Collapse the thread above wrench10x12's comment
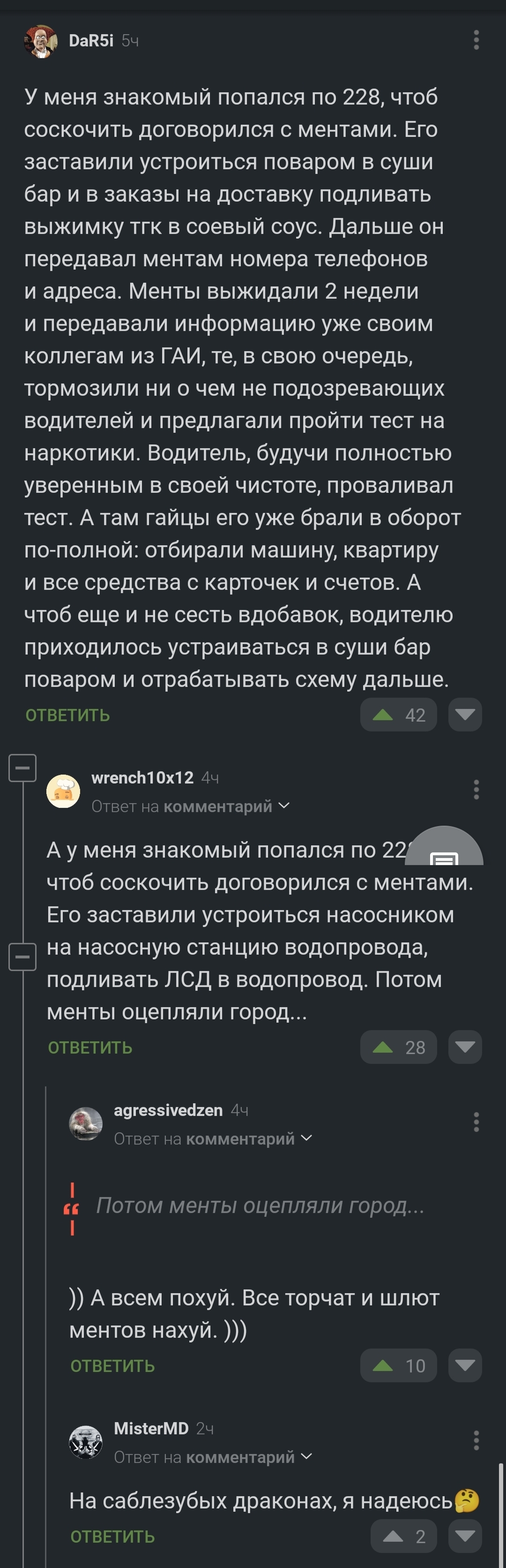The height and width of the screenshot is (1568, 506). (22, 768)
